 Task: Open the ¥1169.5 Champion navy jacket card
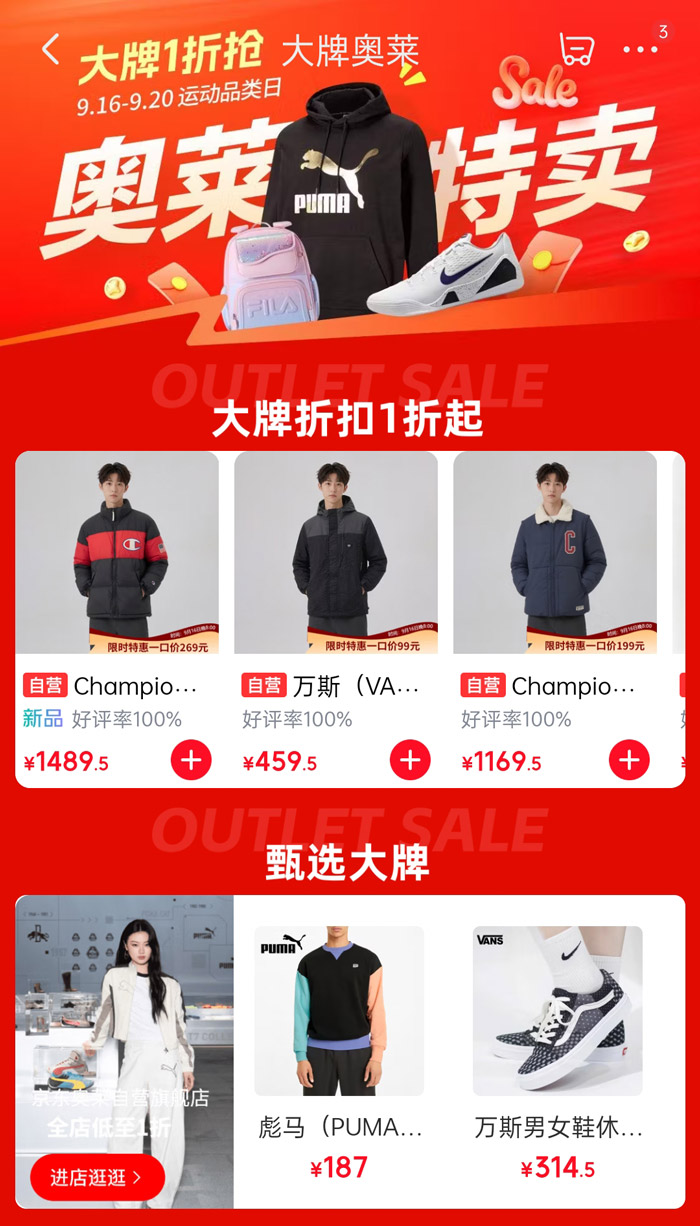tap(555, 619)
